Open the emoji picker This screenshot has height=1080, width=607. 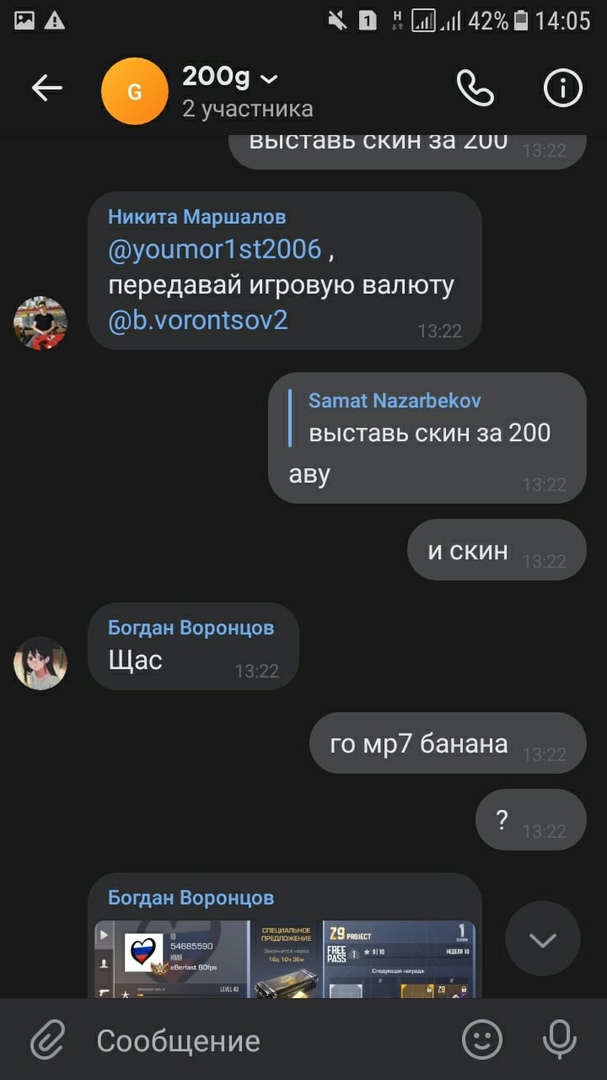(x=482, y=1040)
